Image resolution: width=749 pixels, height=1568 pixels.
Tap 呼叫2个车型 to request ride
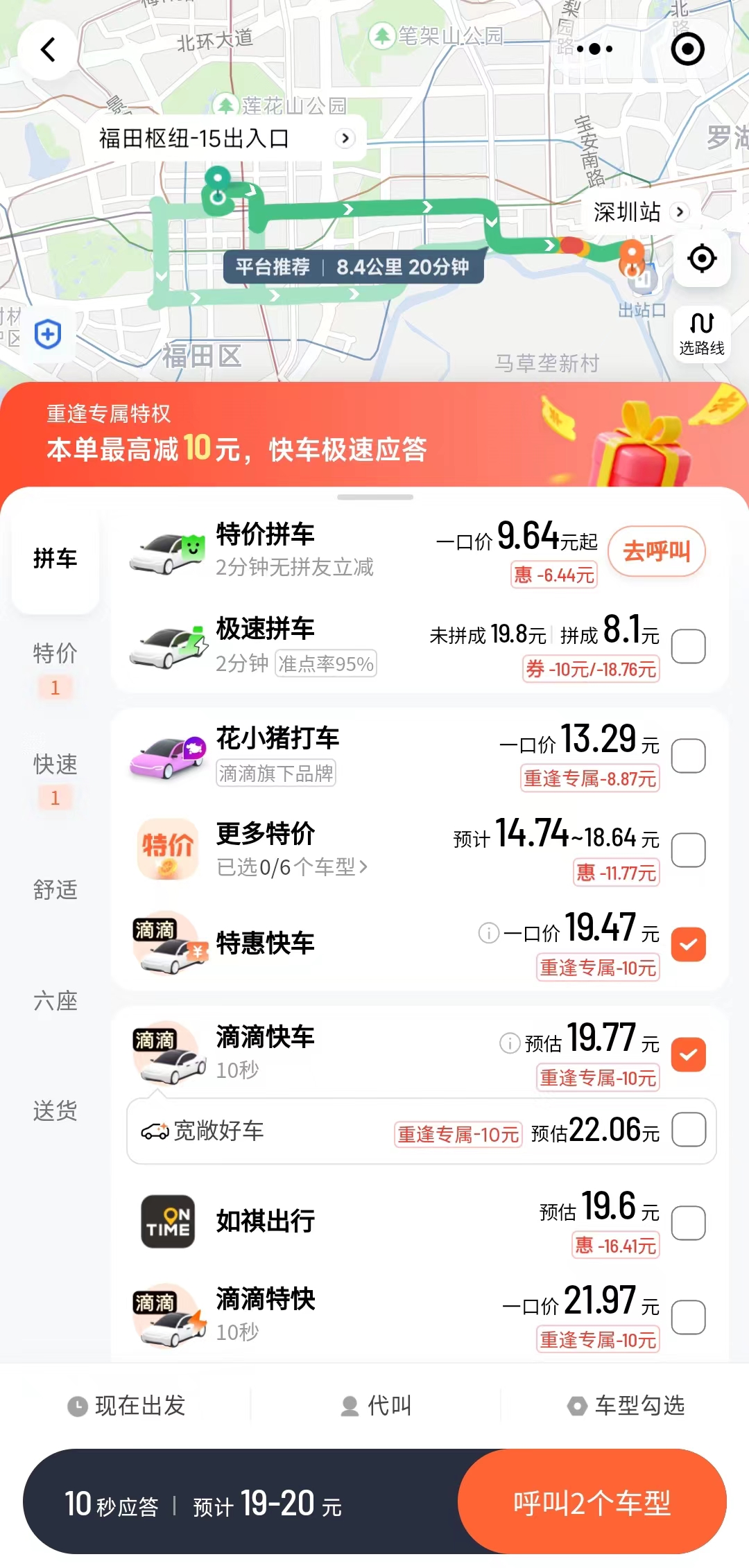(x=592, y=1503)
